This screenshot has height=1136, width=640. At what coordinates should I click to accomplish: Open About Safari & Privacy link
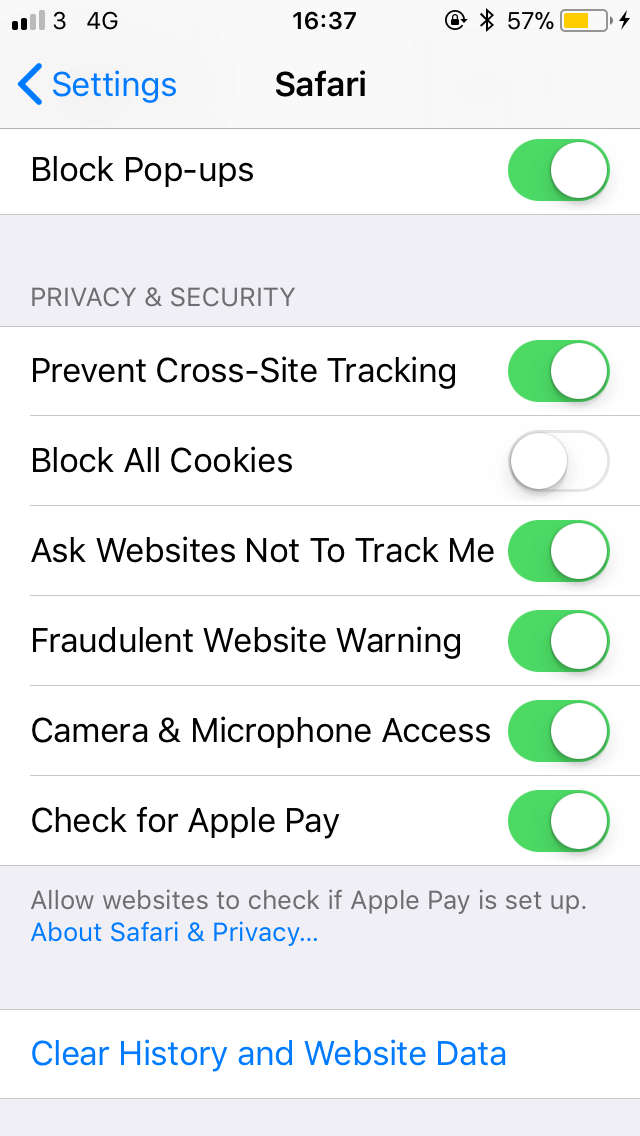tap(174, 932)
